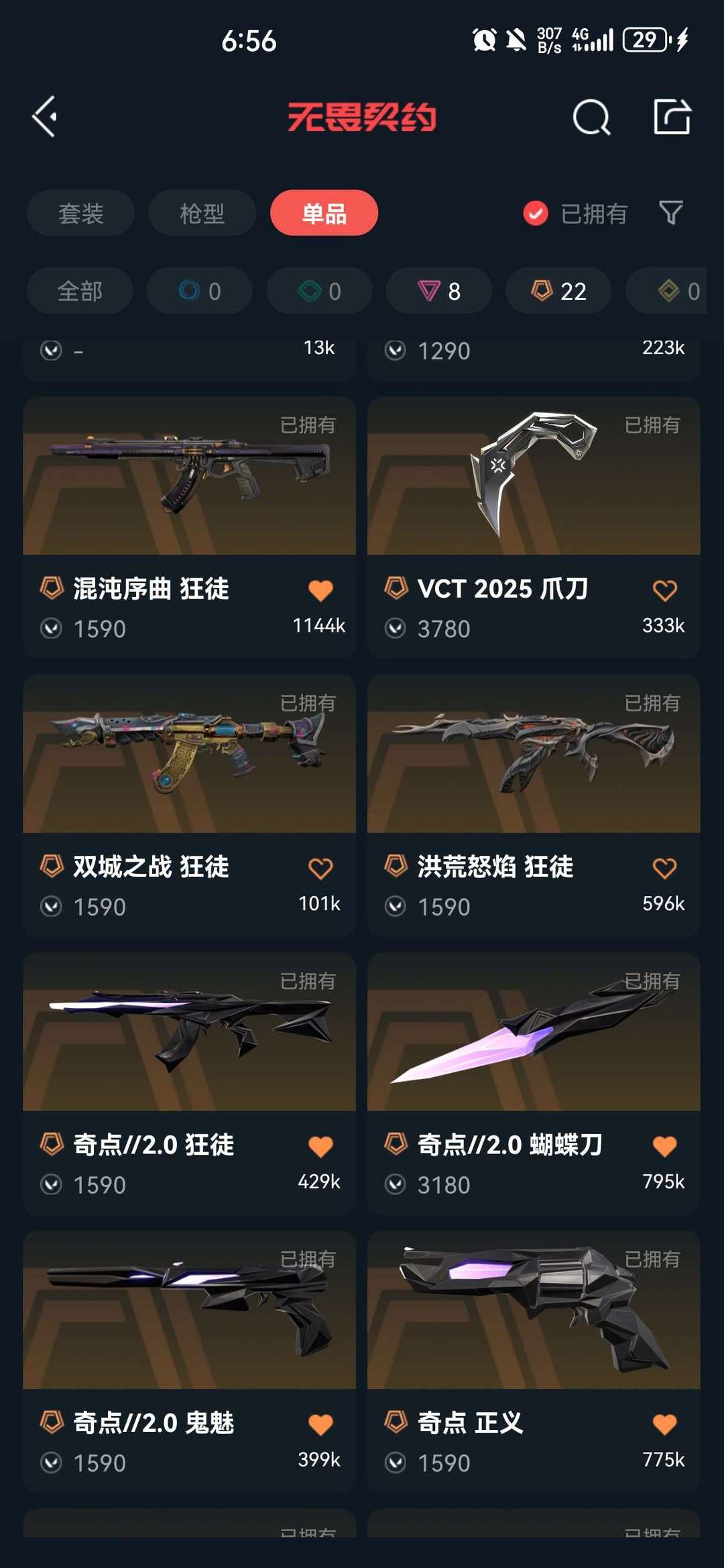Open the funnel filter options

pyautogui.click(x=671, y=213)
